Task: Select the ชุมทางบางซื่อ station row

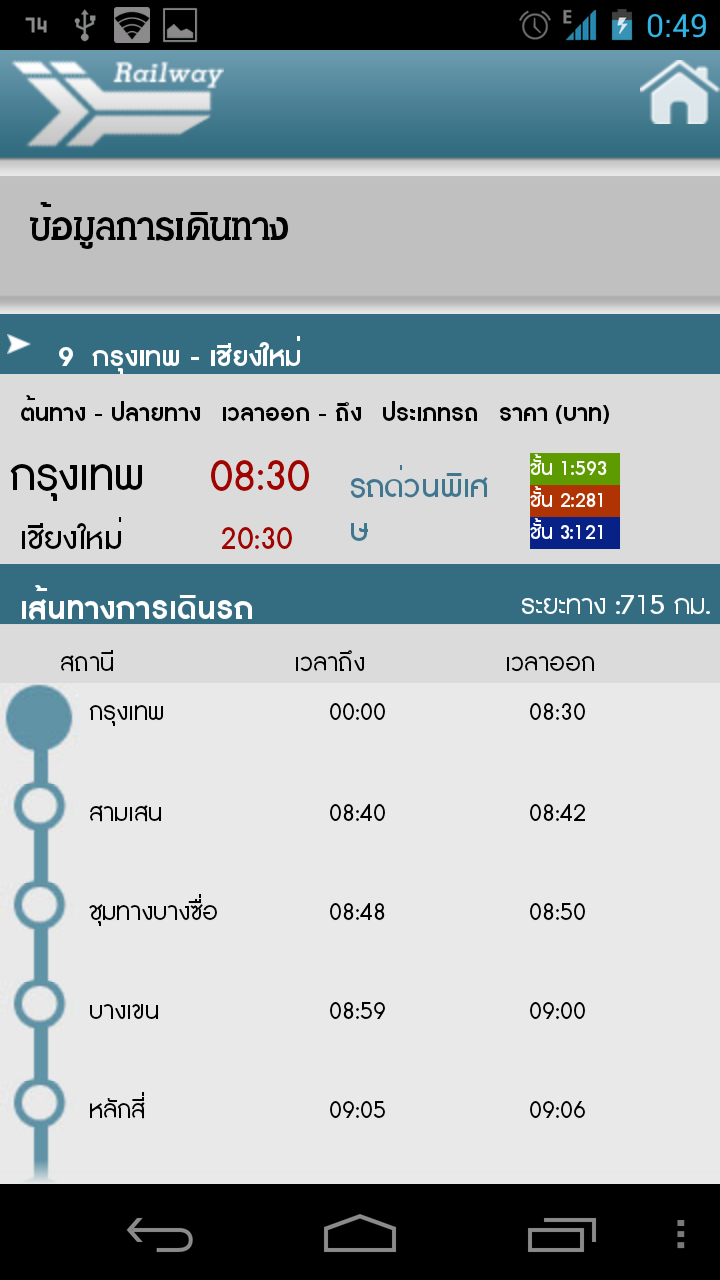Action: click(x=360, y=911)
